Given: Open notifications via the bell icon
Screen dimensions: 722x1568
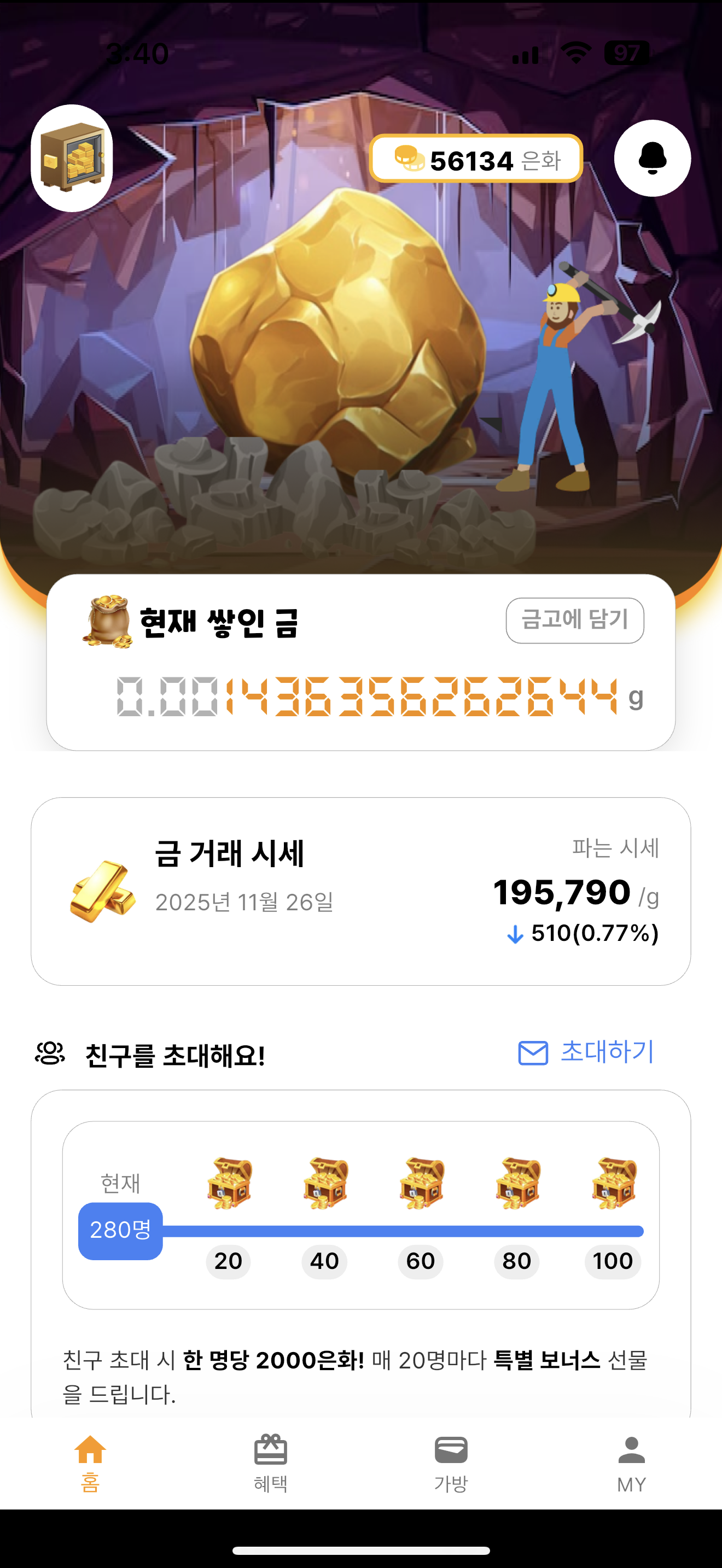Looking at the screenshot, I should (x=653, y=158).
